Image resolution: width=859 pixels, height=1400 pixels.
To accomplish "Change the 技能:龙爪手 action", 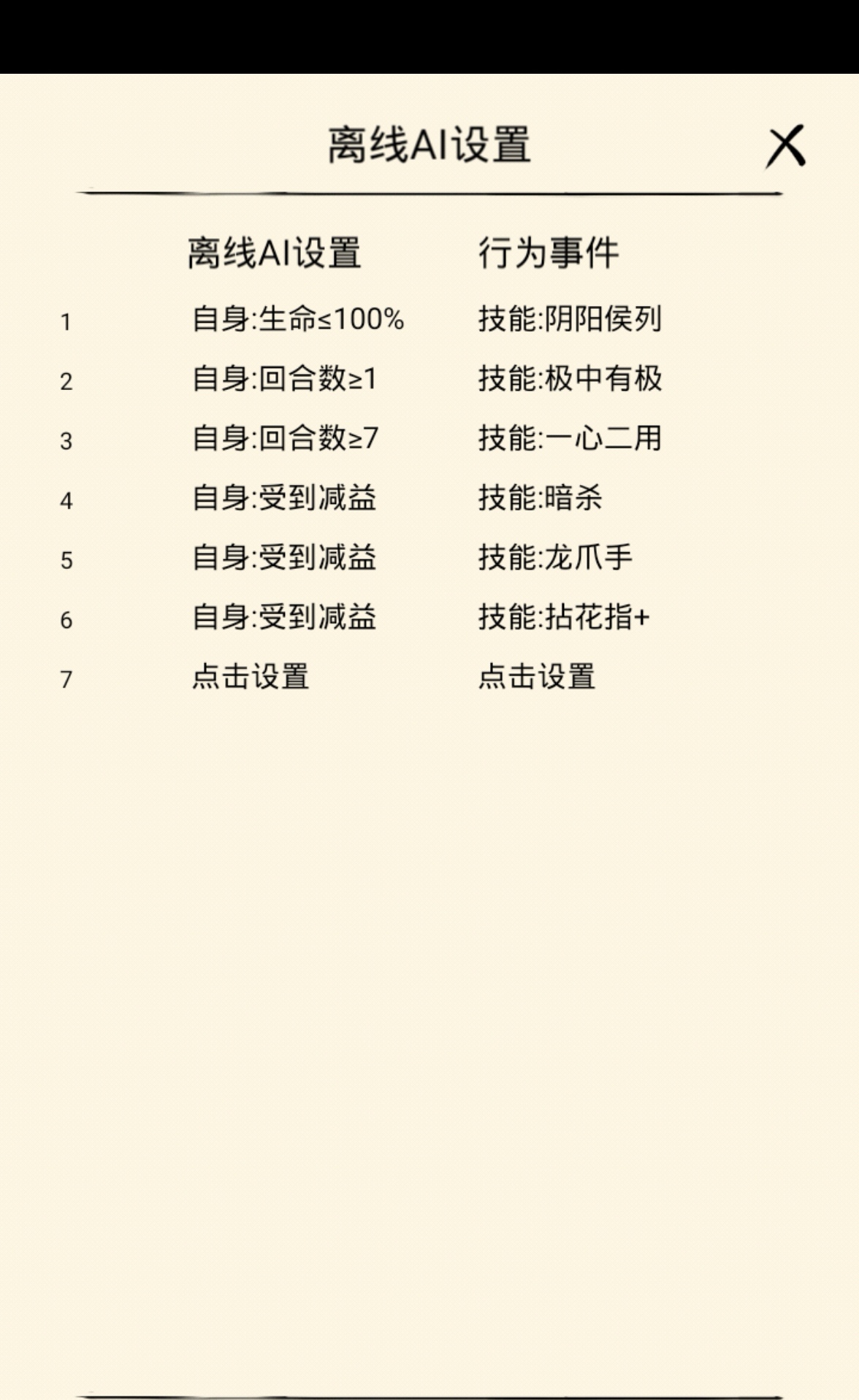I will click(x=555, y=558).
